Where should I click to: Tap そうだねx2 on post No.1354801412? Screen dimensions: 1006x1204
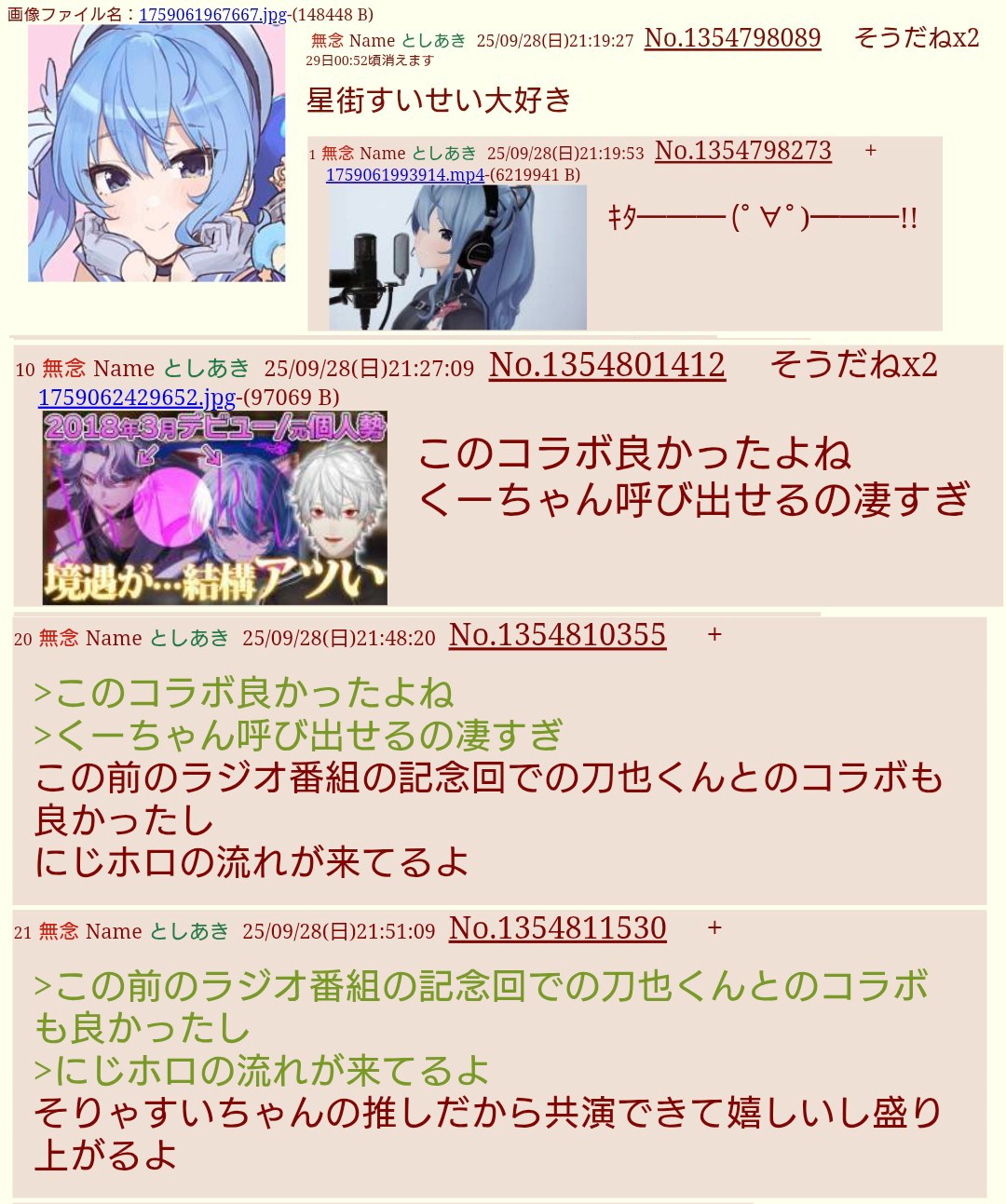[853, 365]
